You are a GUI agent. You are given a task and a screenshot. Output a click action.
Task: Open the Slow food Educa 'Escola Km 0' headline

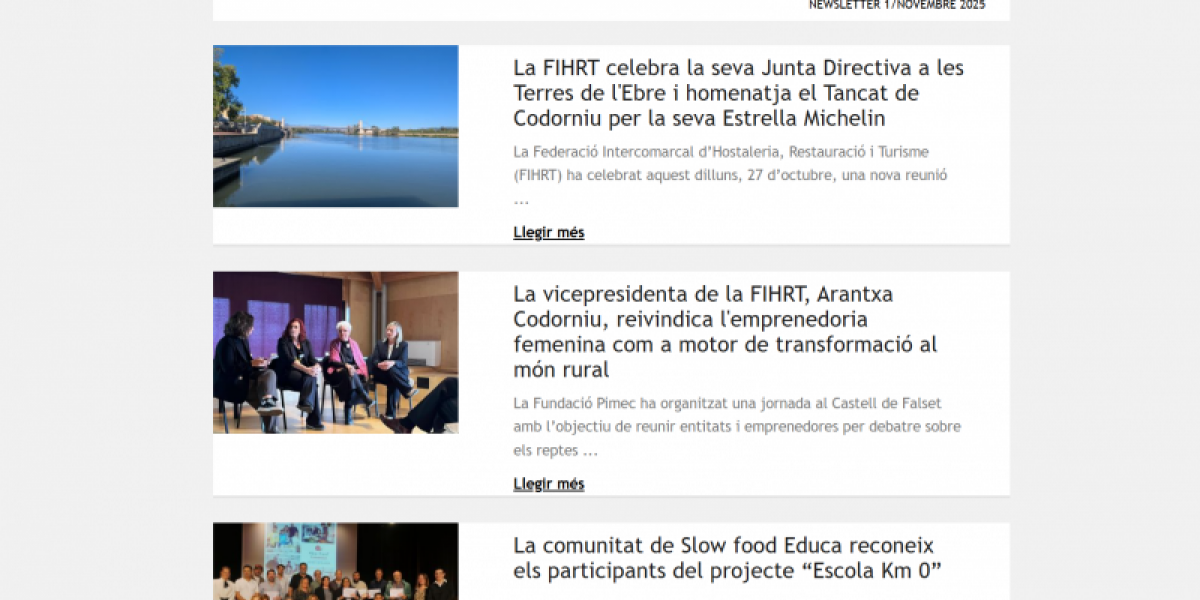(x=727, y=558)
